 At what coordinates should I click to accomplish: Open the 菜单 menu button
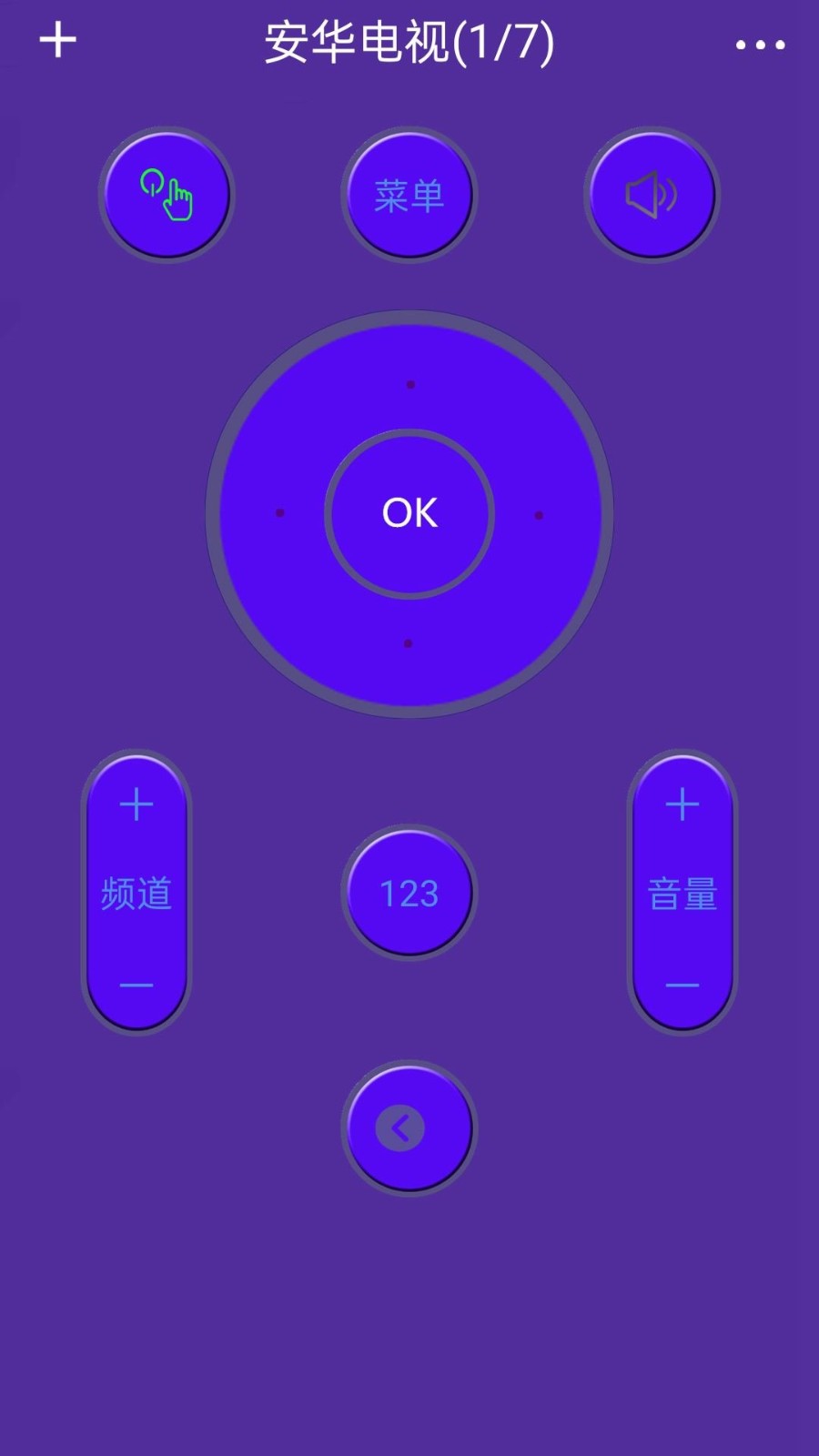409,195
